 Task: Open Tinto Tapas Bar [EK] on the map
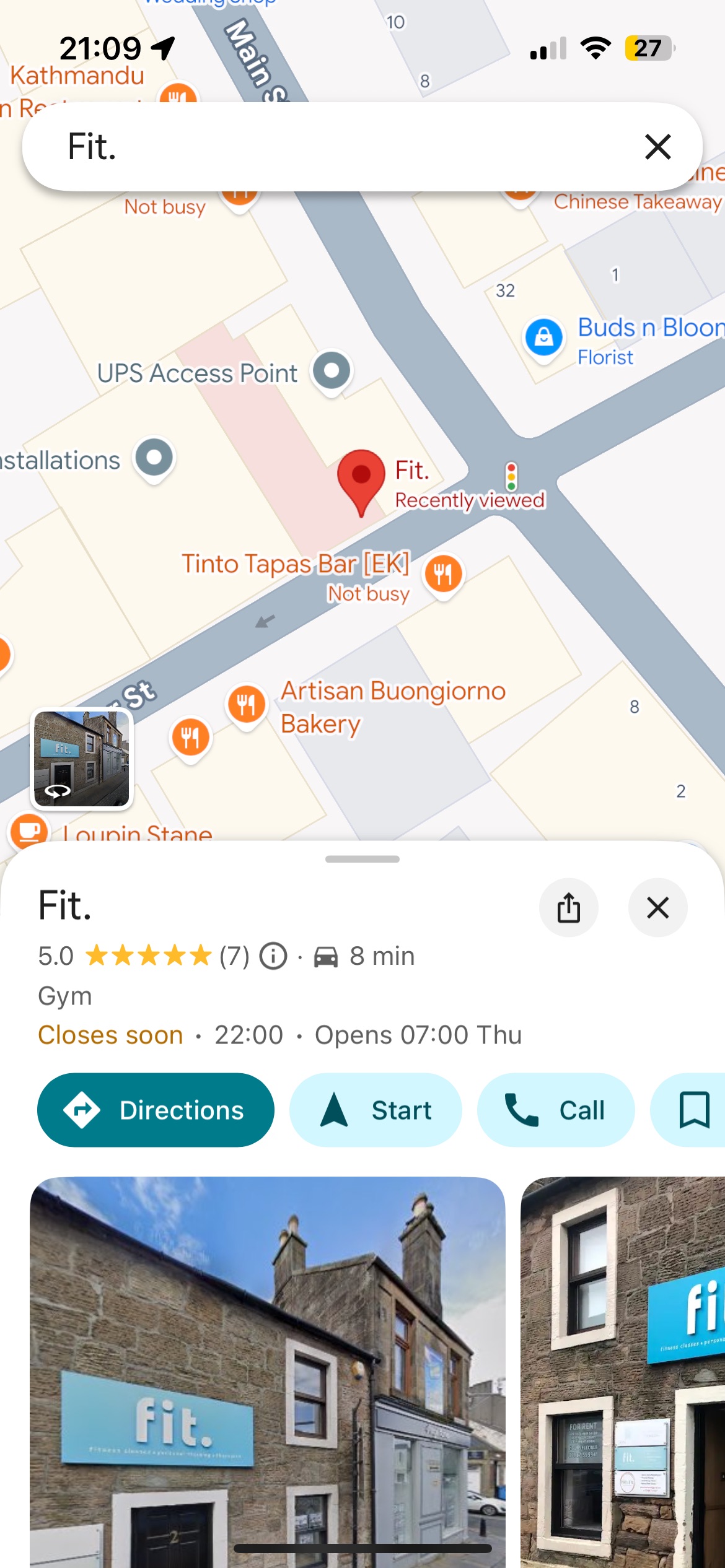click(x=443, y=573)
